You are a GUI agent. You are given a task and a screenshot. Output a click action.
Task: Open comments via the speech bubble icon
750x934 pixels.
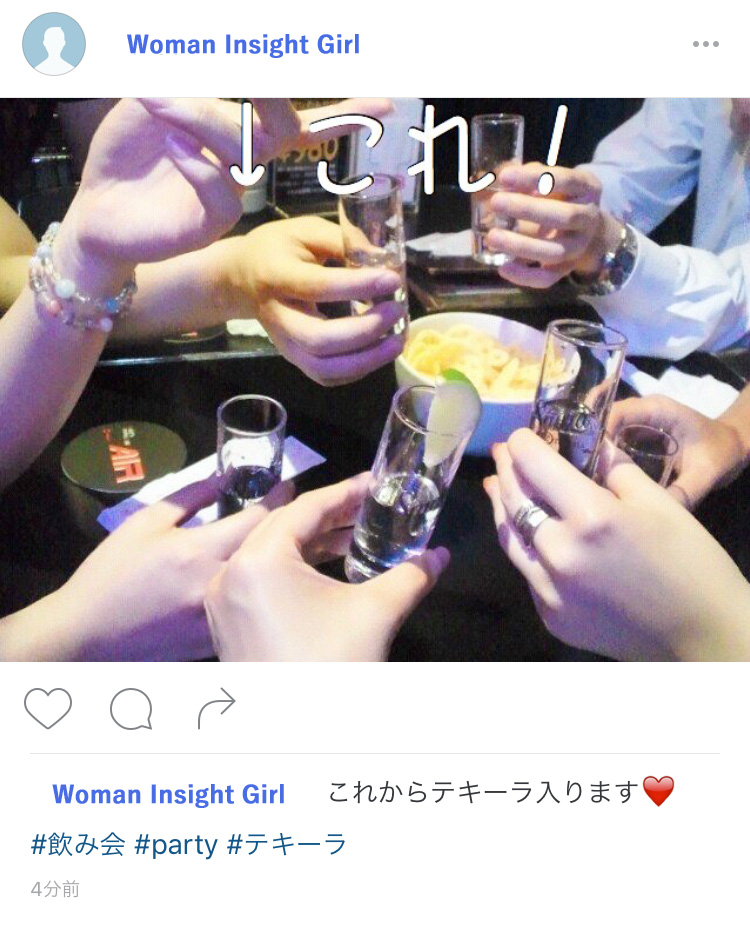[x=131, y=710]
